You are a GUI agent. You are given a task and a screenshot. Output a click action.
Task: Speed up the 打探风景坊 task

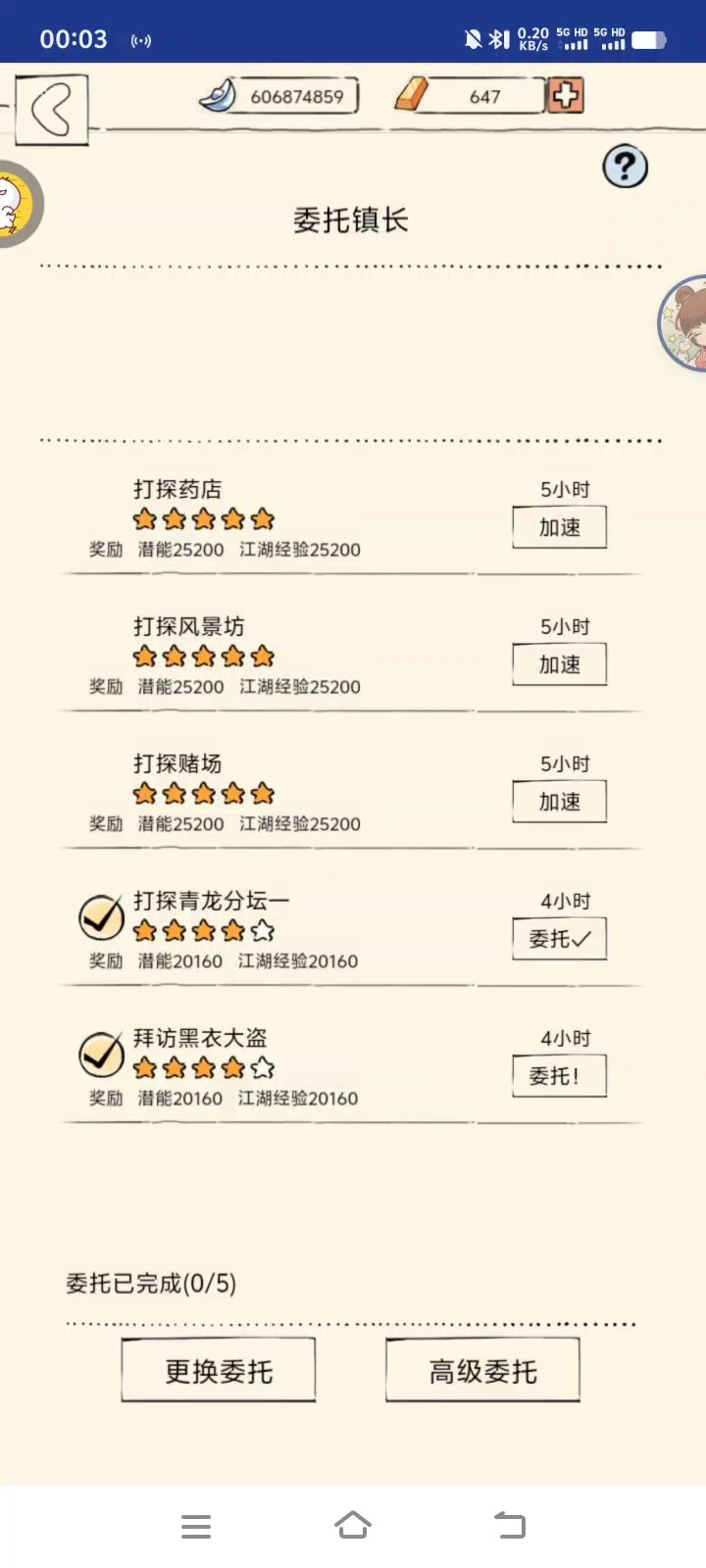[559, 664]
